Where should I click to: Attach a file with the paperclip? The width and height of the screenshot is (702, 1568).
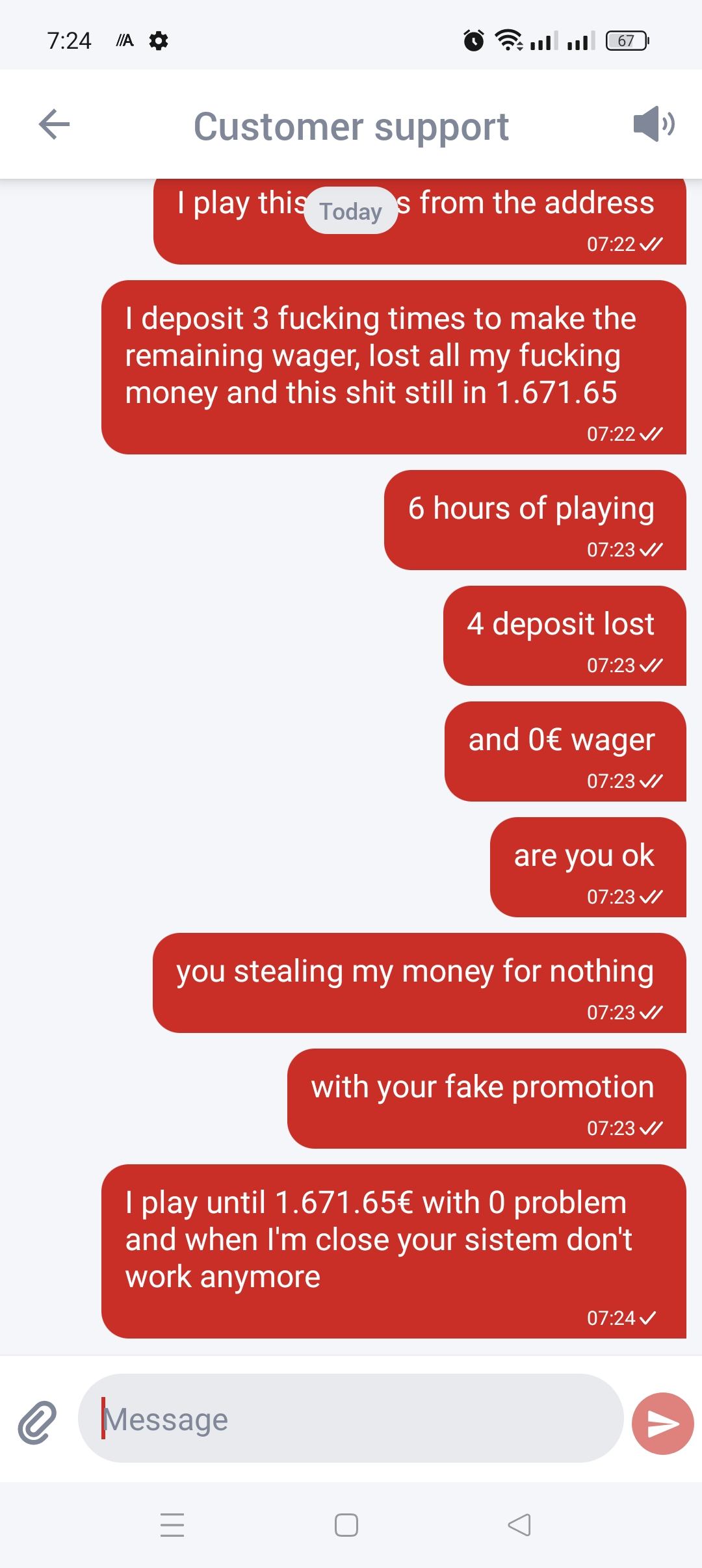36,1423
